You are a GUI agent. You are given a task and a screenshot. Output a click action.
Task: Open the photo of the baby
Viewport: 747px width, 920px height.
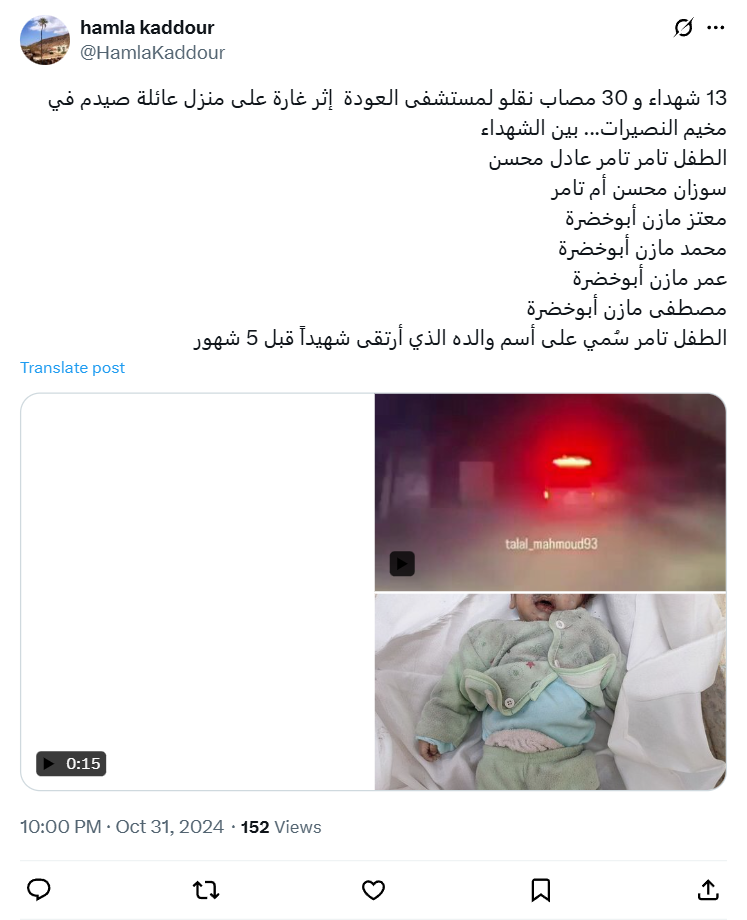tap(550, 691)
